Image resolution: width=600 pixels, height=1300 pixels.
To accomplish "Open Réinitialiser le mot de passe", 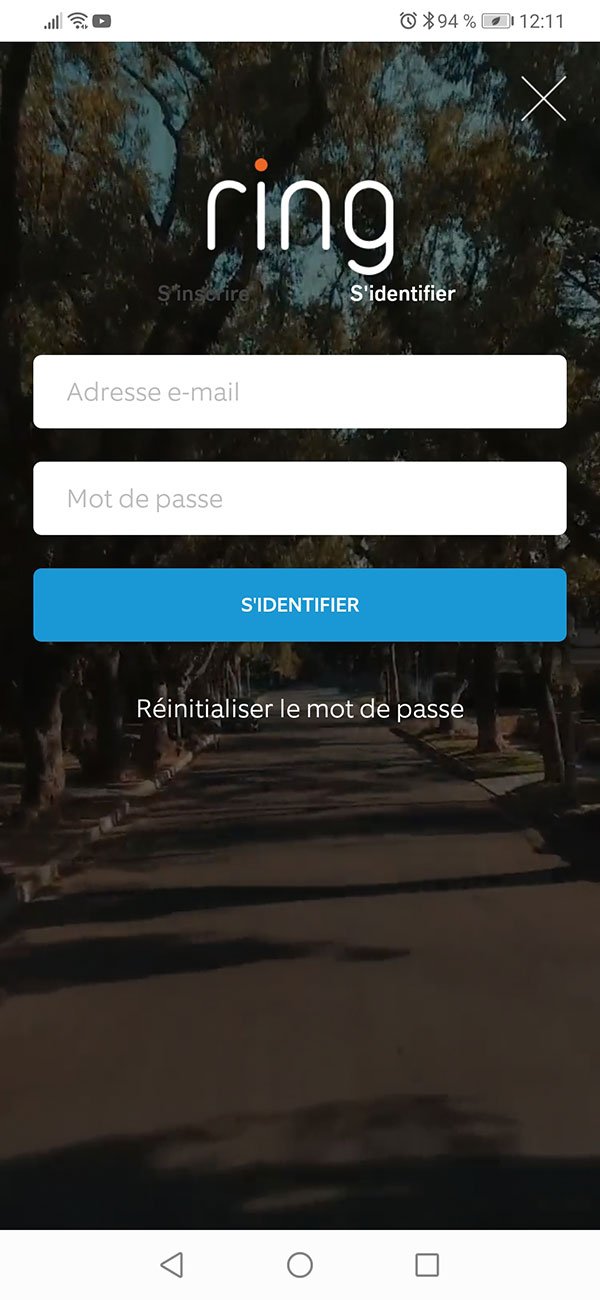I will (x=300, y=709).
